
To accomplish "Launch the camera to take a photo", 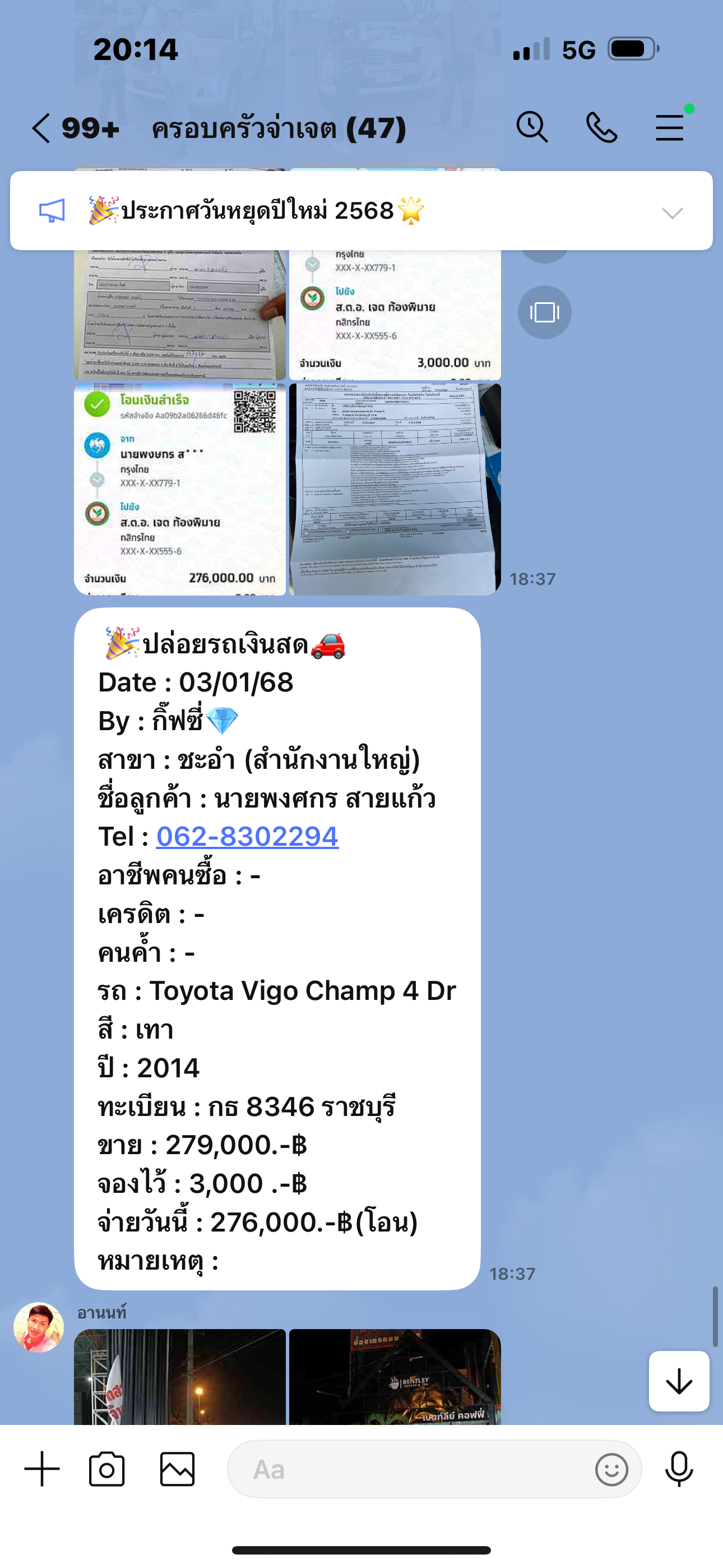I will click(x=107, y=1469).
